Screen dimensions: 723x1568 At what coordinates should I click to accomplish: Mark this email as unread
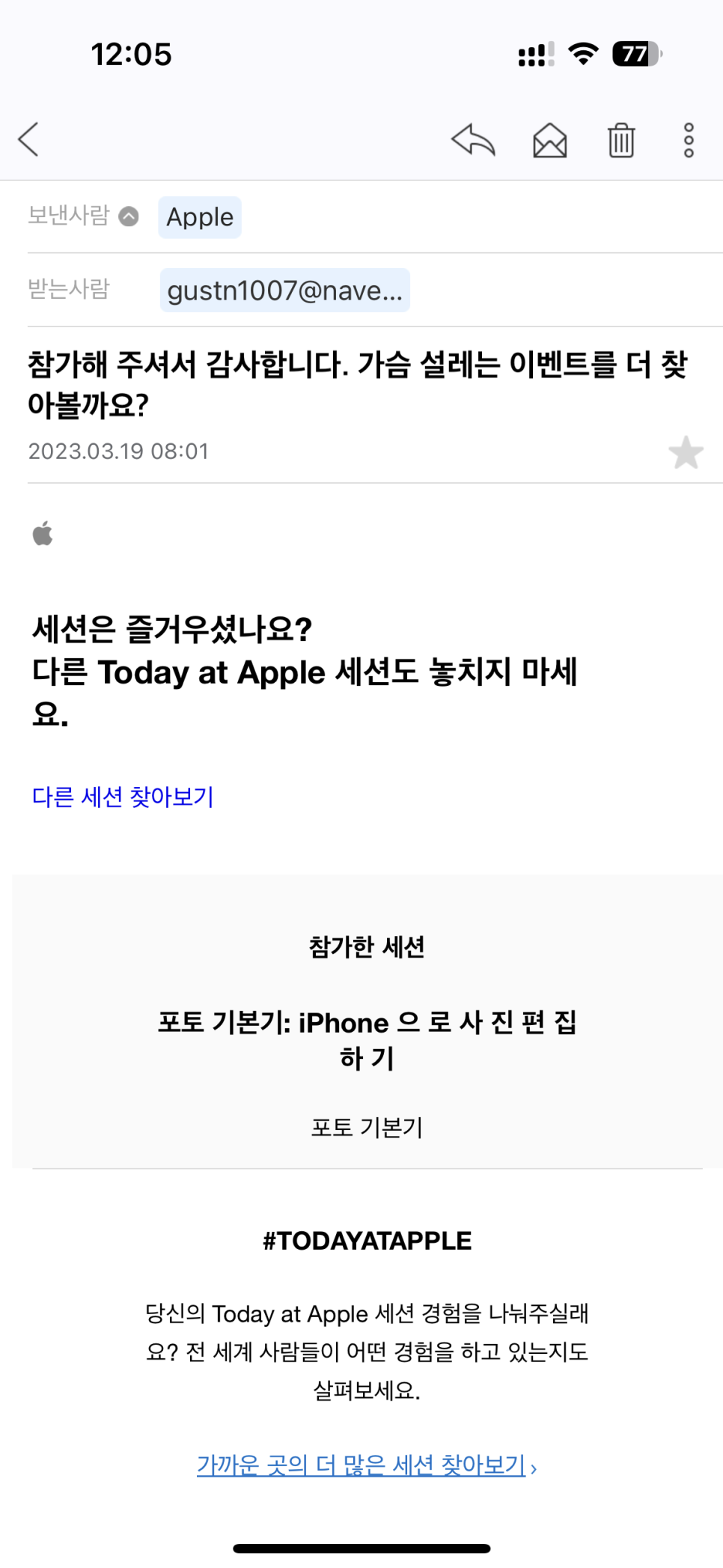point(549,140)
